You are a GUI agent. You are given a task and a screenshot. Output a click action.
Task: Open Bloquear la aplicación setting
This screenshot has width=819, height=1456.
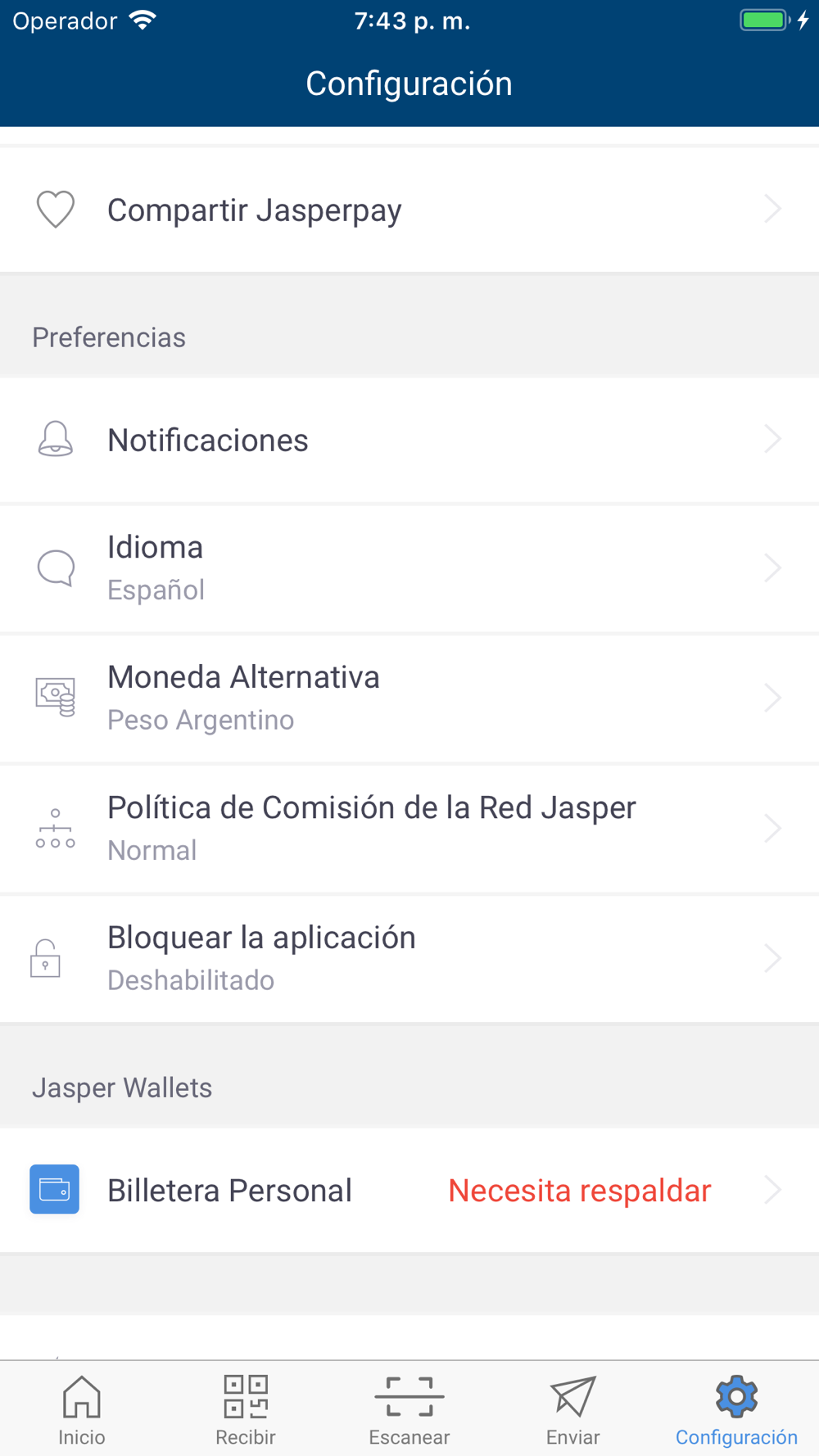point(409,958)
